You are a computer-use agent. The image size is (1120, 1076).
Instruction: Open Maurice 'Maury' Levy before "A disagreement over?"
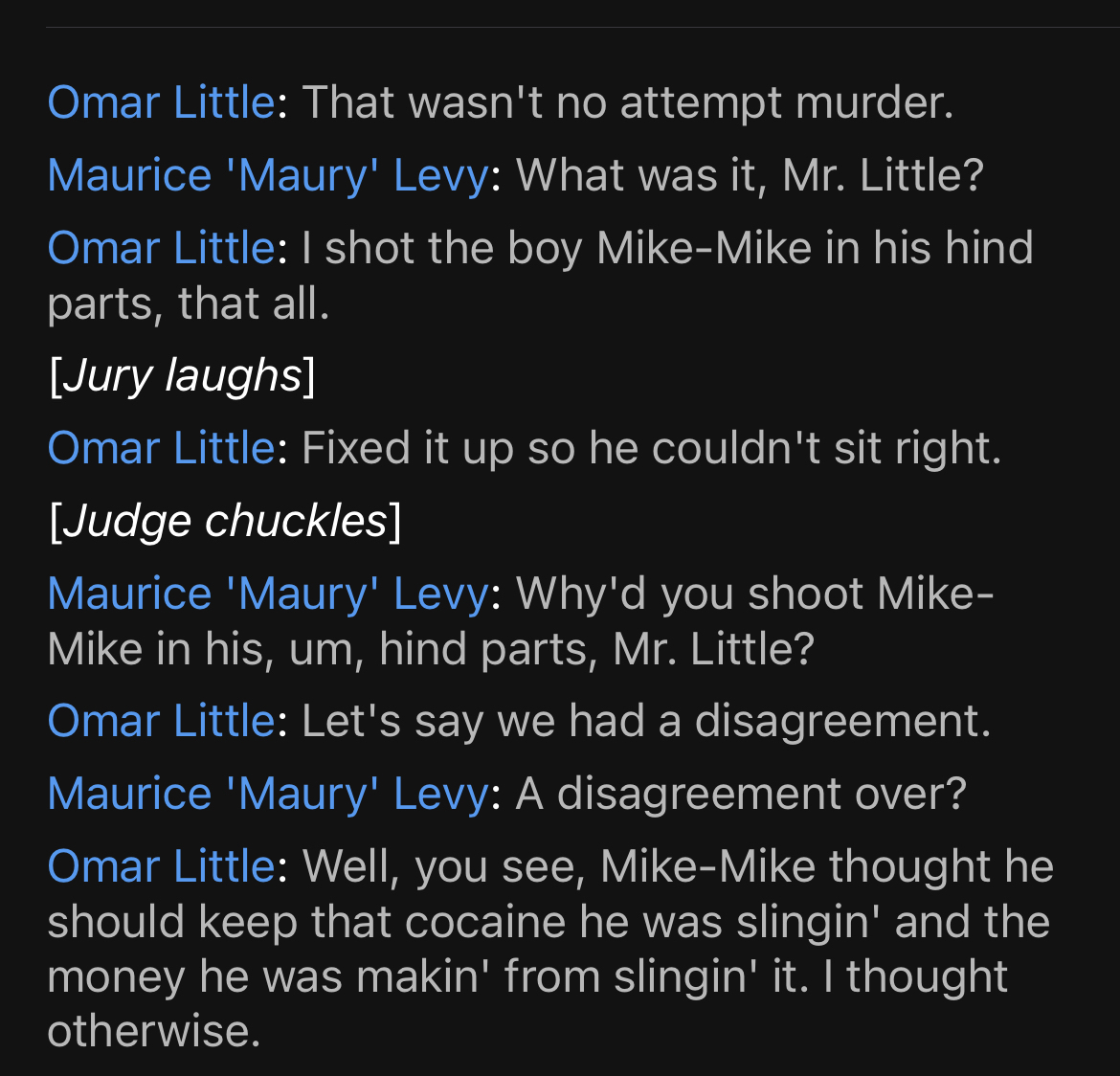(268, 794)
